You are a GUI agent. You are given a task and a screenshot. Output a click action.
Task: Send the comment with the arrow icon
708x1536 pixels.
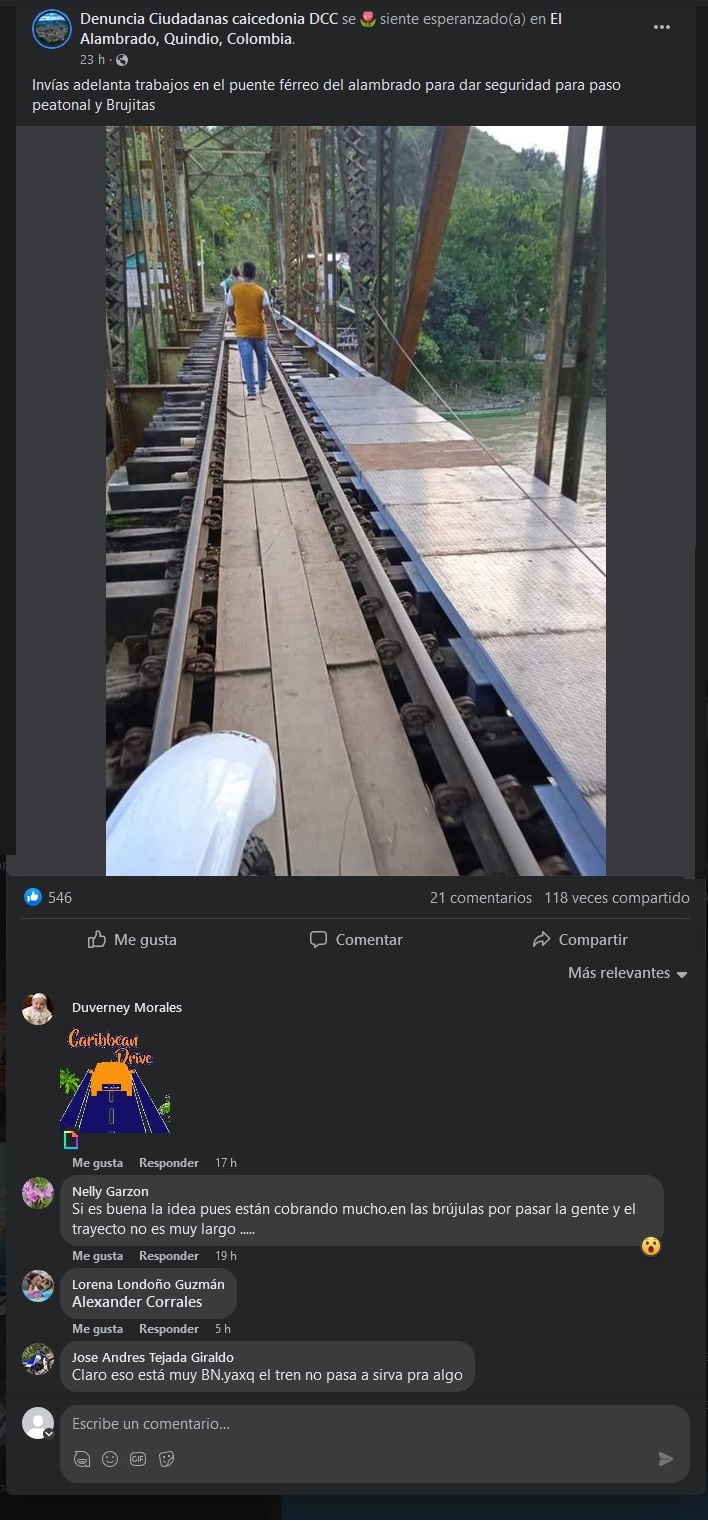pyautogui.click(x=666, y=1459)
